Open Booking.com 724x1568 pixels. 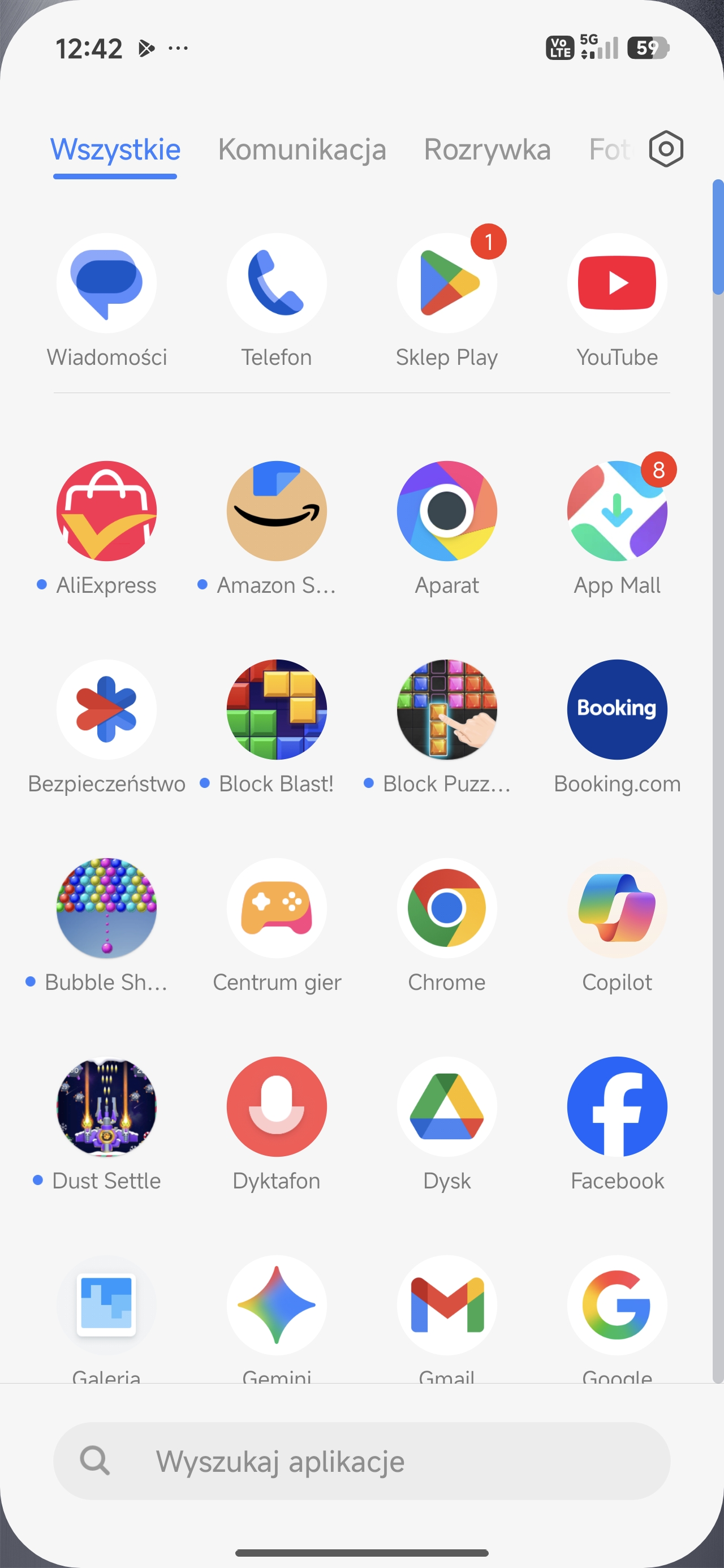pyautogui.click(x=617, y=709)
